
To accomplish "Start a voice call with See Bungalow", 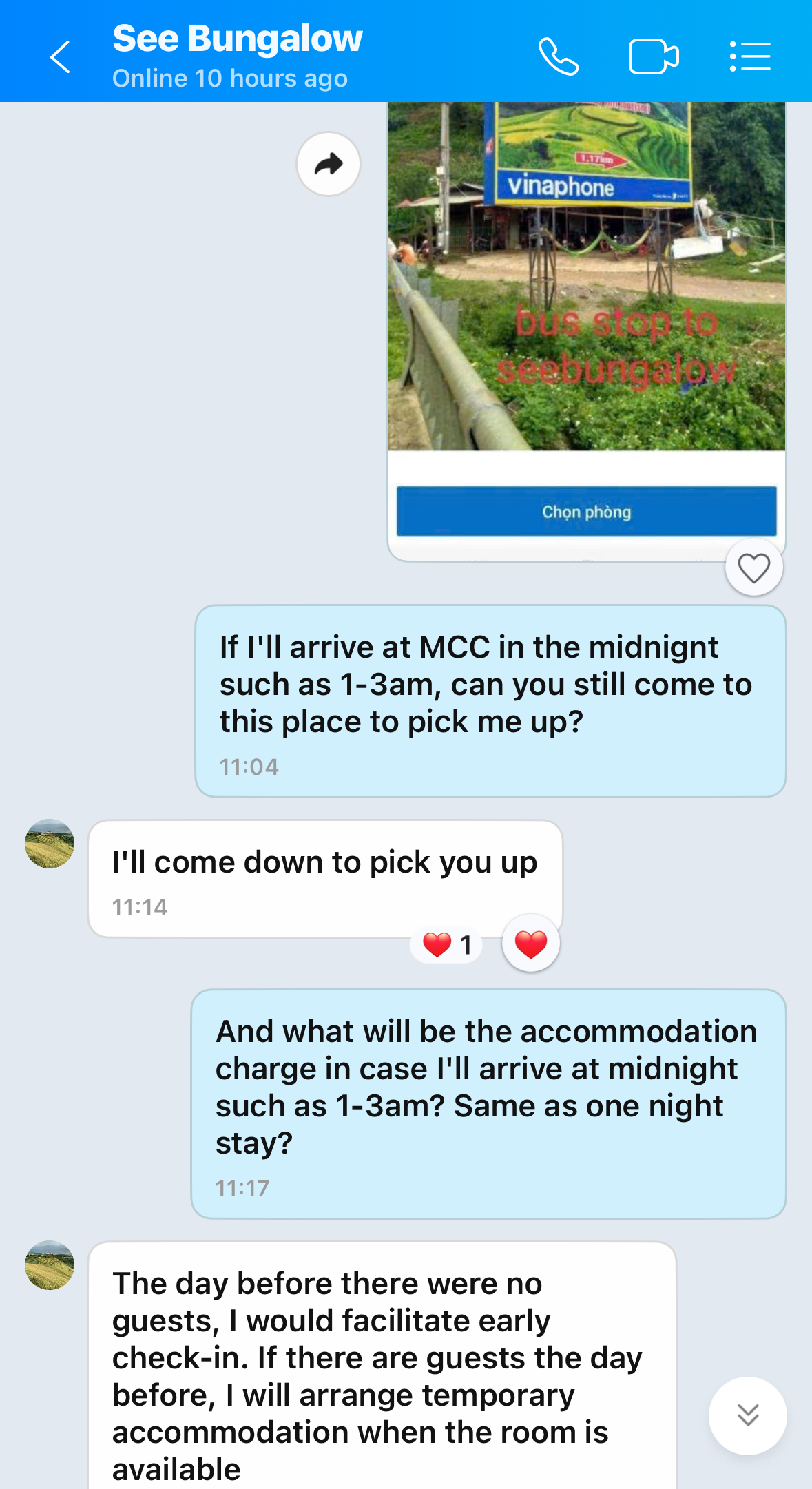I will 558,56.
